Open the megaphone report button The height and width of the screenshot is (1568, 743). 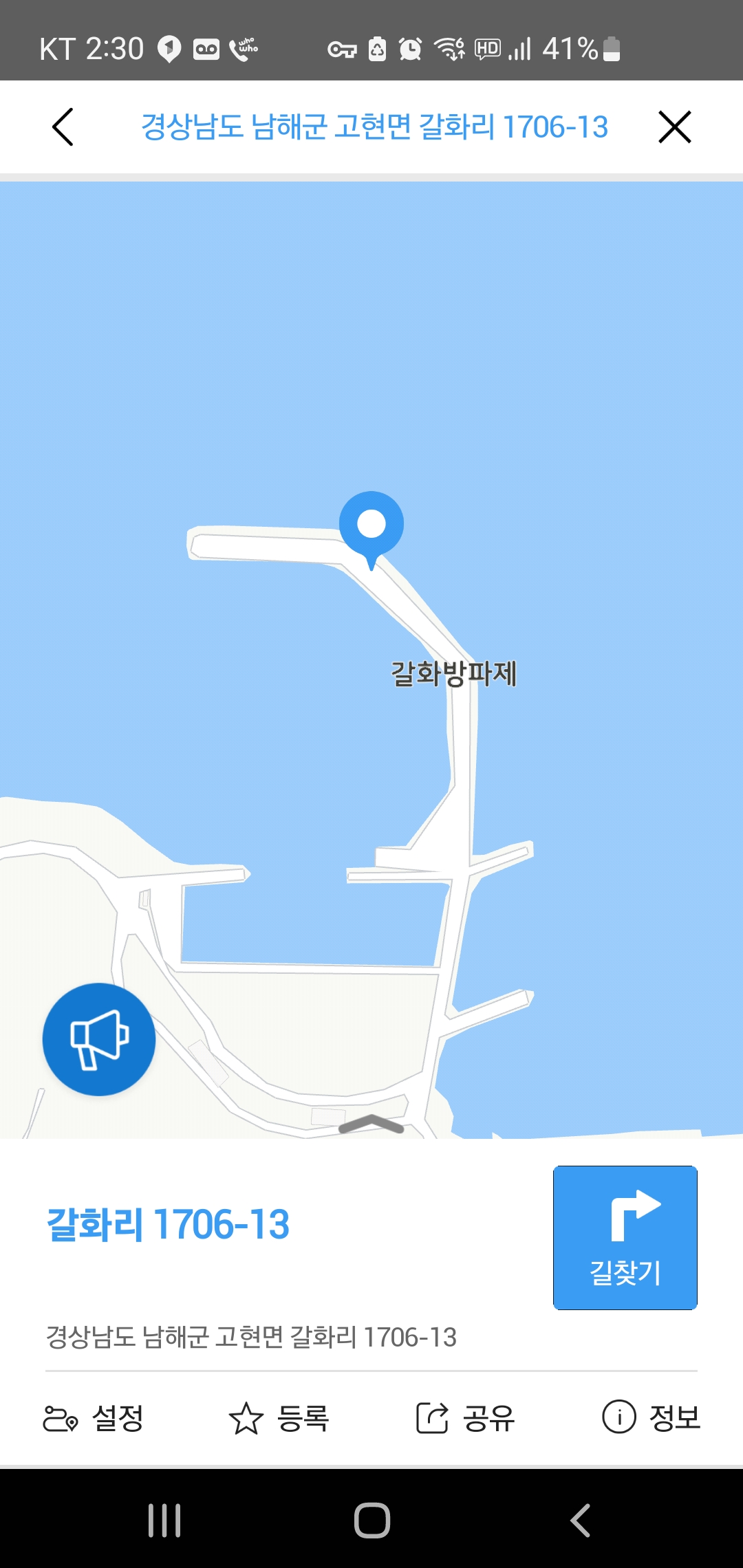coord(99,1039)
